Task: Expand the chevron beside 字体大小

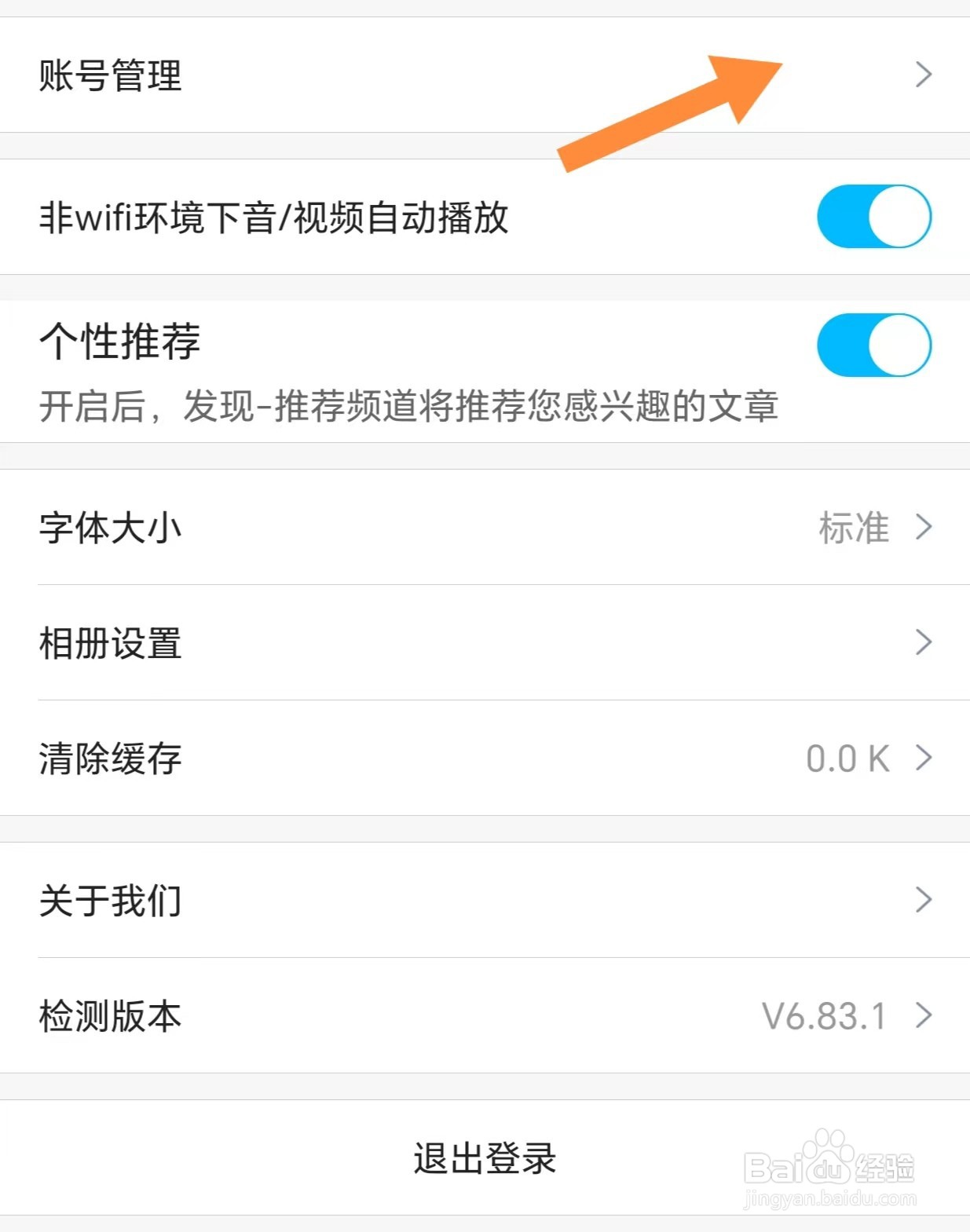Action: [924, 528]
